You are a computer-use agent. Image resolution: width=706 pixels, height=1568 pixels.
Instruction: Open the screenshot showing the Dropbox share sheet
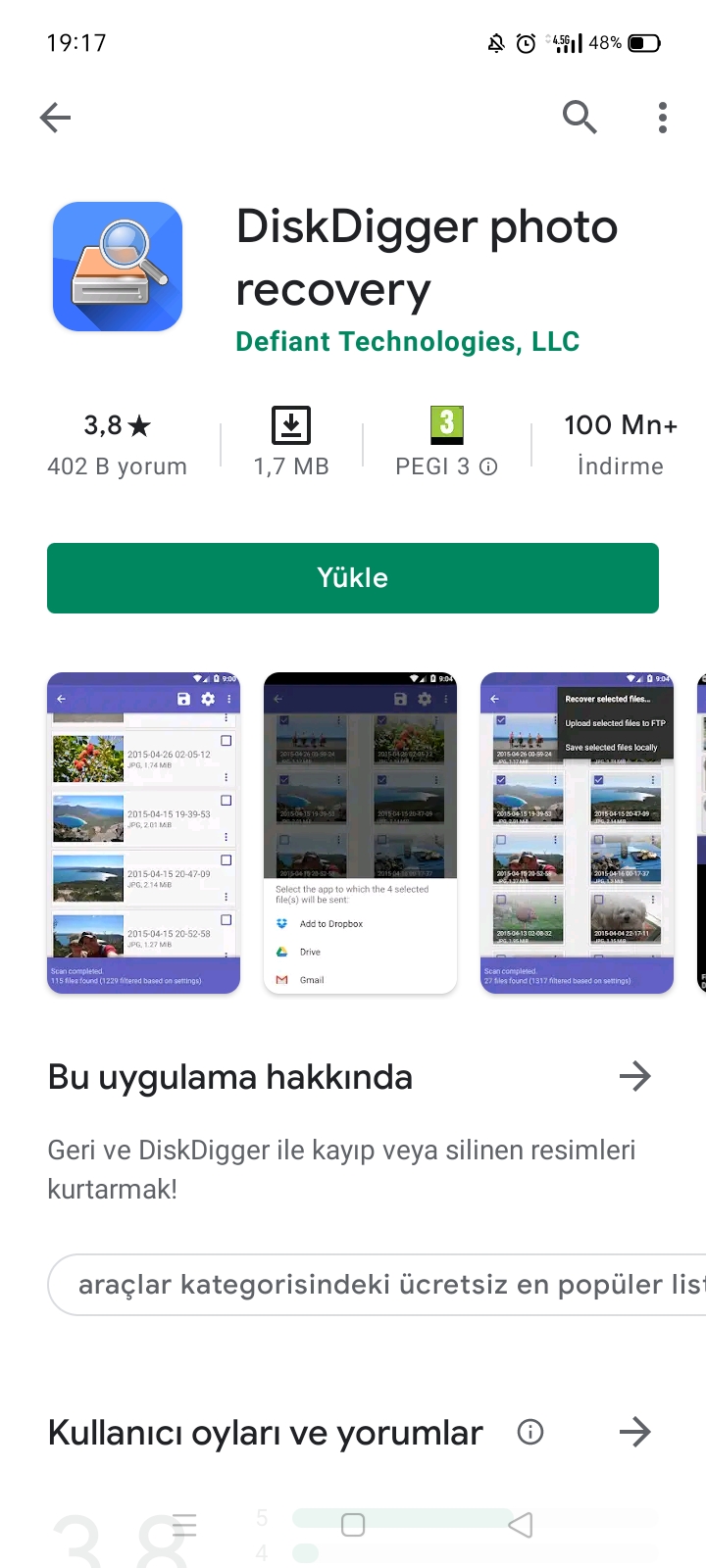coord(361,833)
